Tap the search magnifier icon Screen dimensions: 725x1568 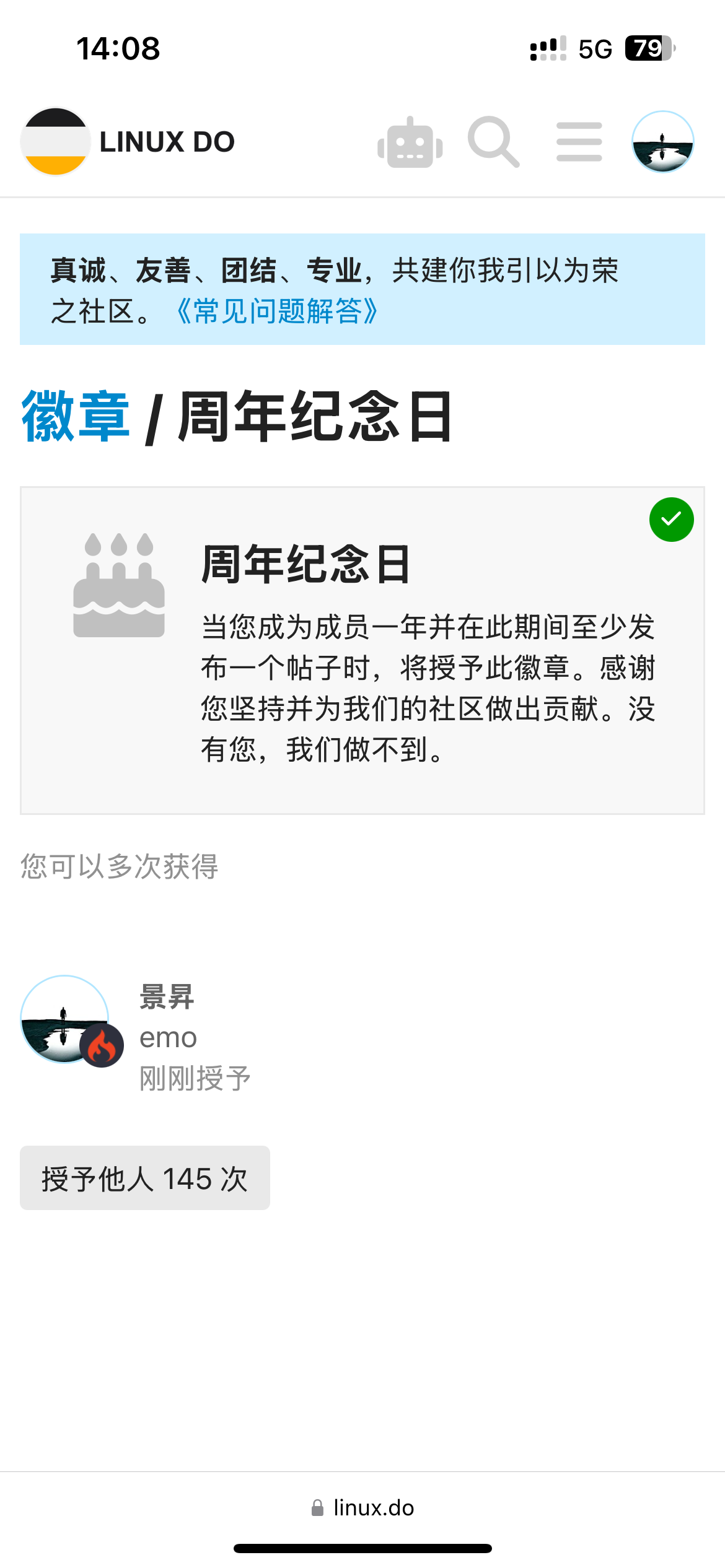(x=493, y=142)
